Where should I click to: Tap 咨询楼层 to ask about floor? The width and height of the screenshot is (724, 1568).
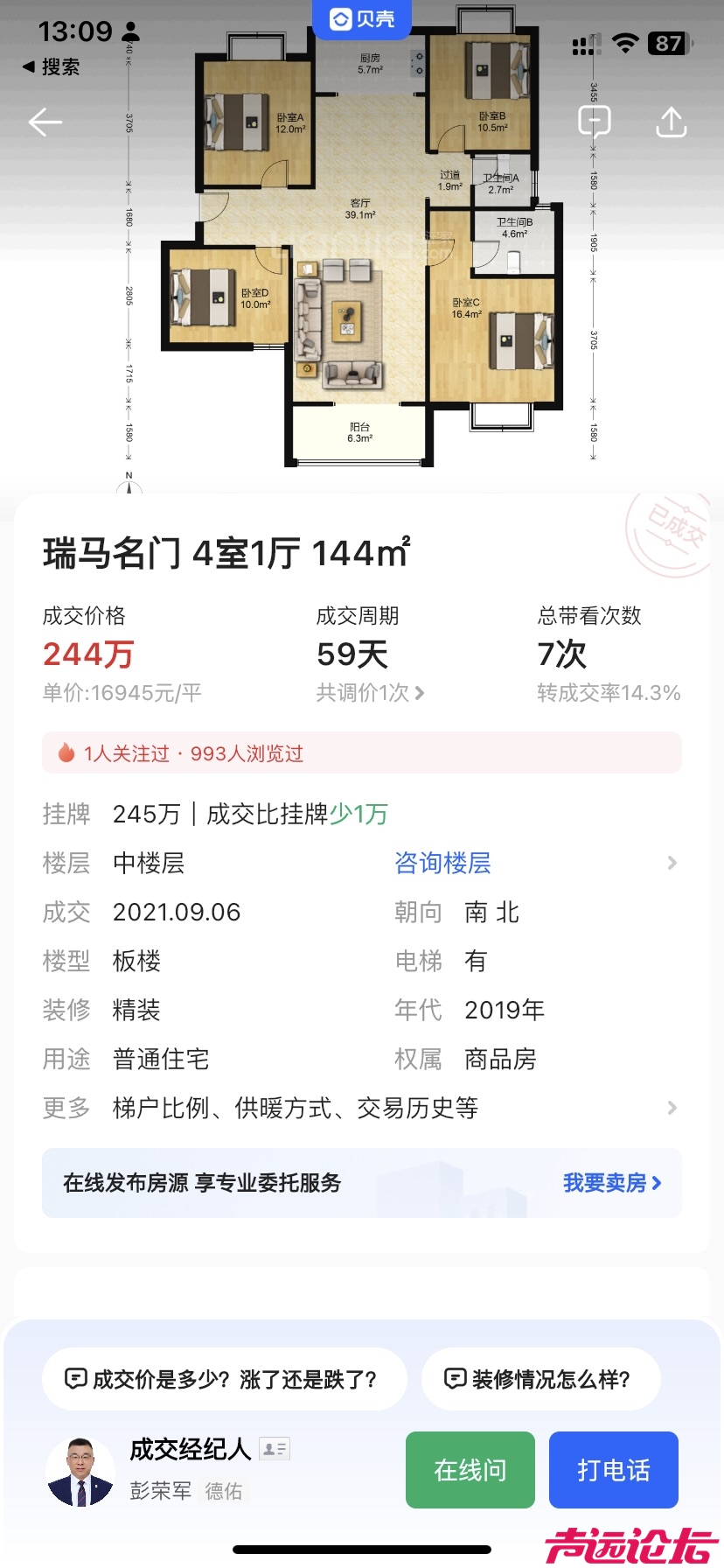[442, 864]
